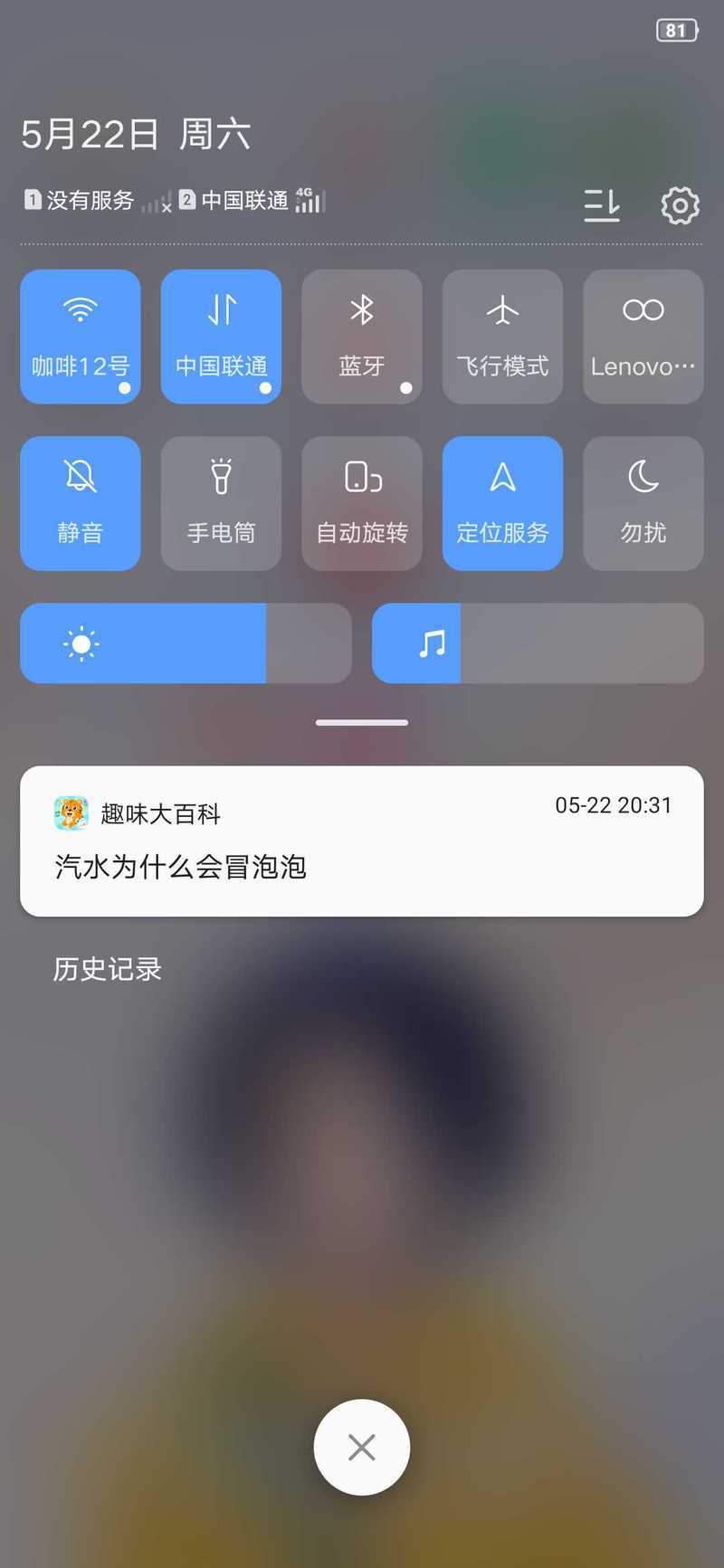Switch on the 手电筒 flashlight

click(221, 503)
